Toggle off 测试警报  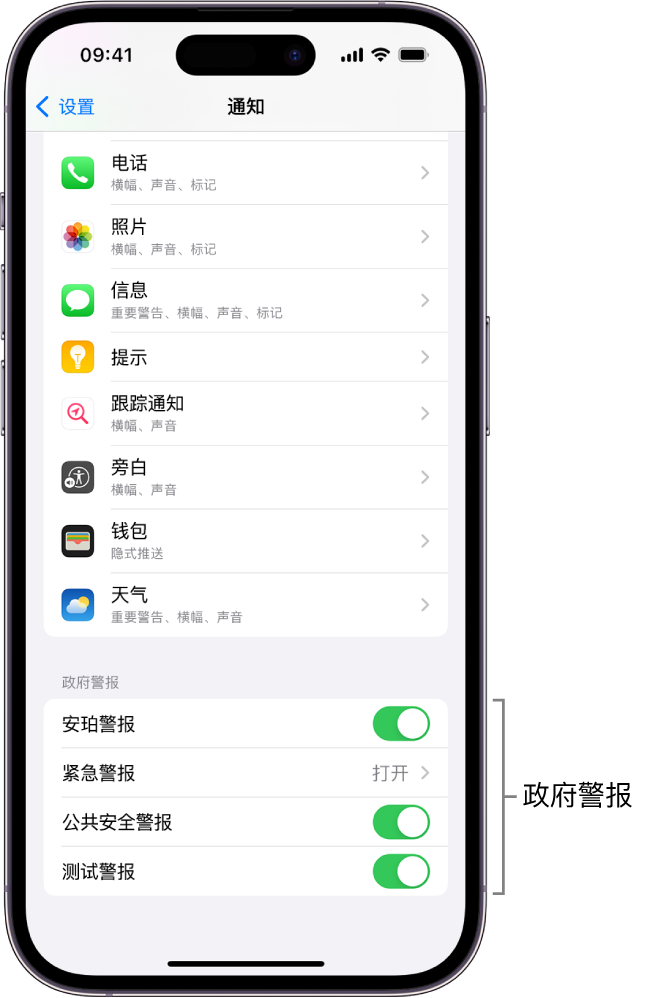point(401,871)
